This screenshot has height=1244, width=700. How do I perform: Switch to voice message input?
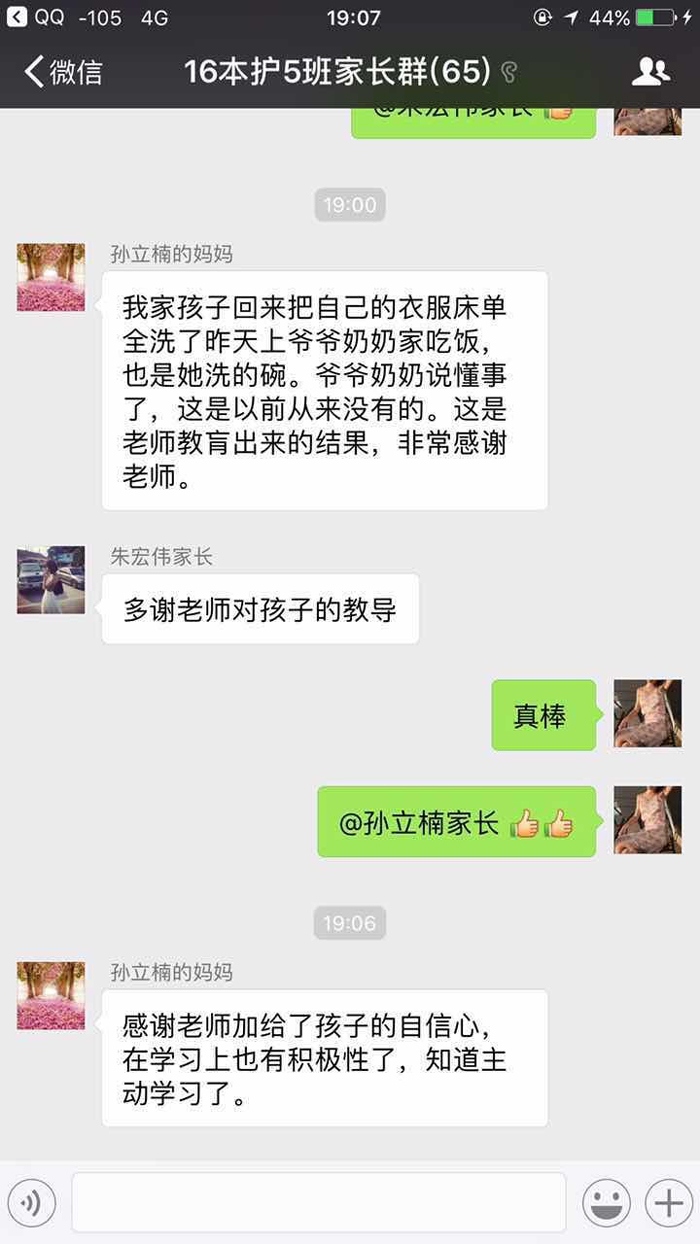point(31,1203)
